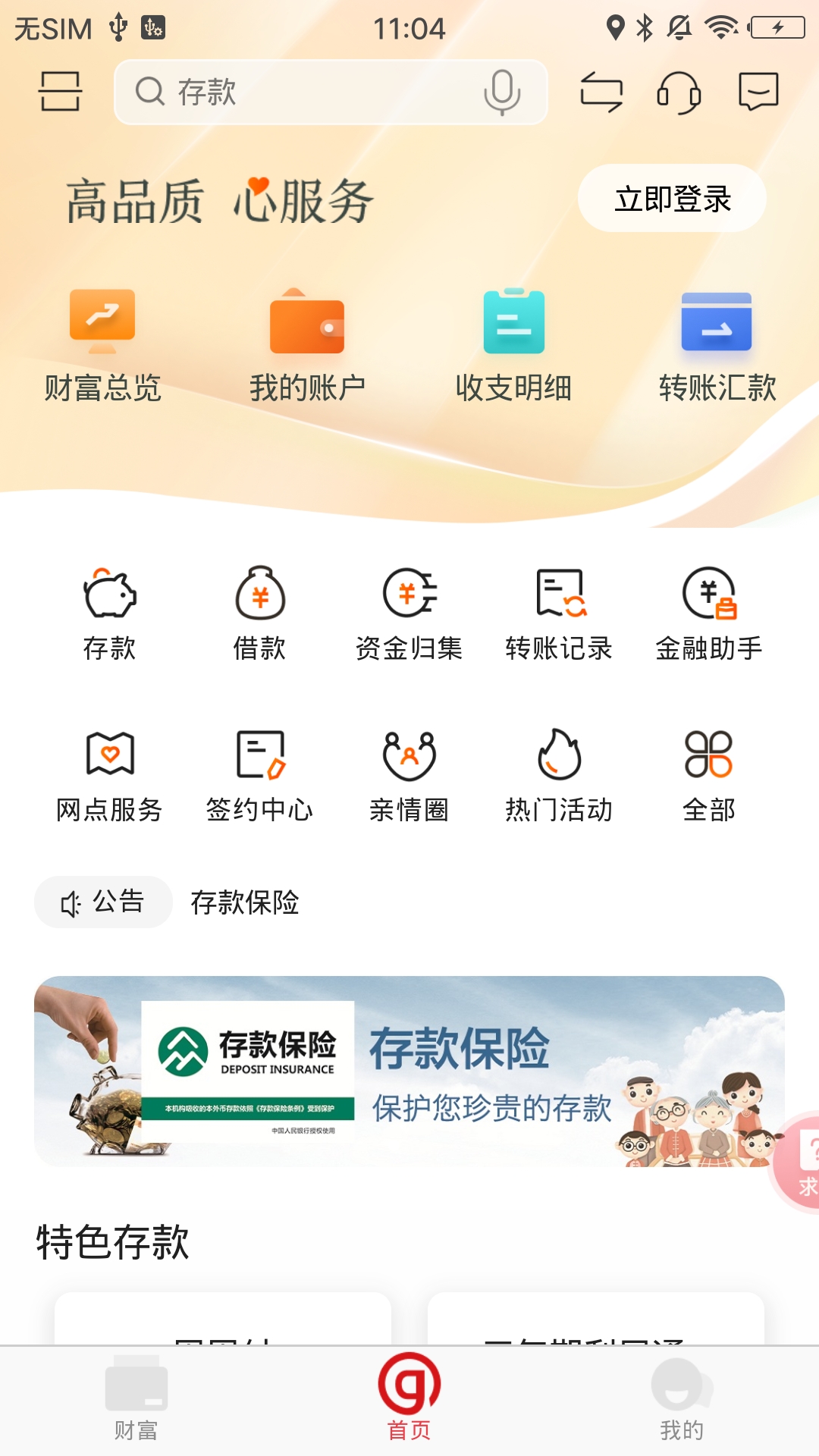Viewport: 819px width, 1456px height.
Task: Log in with 立即登录
Action: tap(672, 199)
